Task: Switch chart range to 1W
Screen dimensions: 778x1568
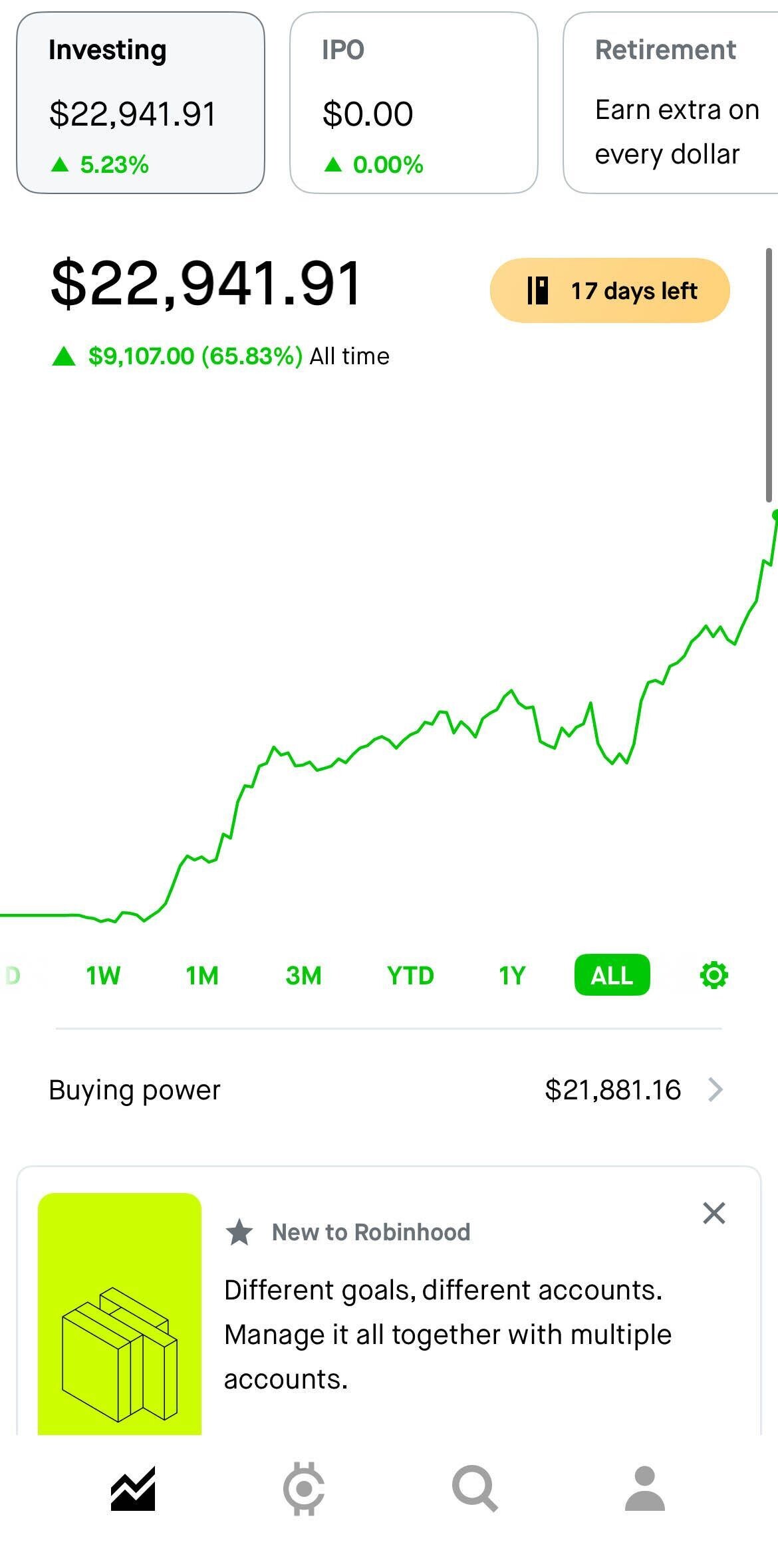Action: (x=103, y=975)
